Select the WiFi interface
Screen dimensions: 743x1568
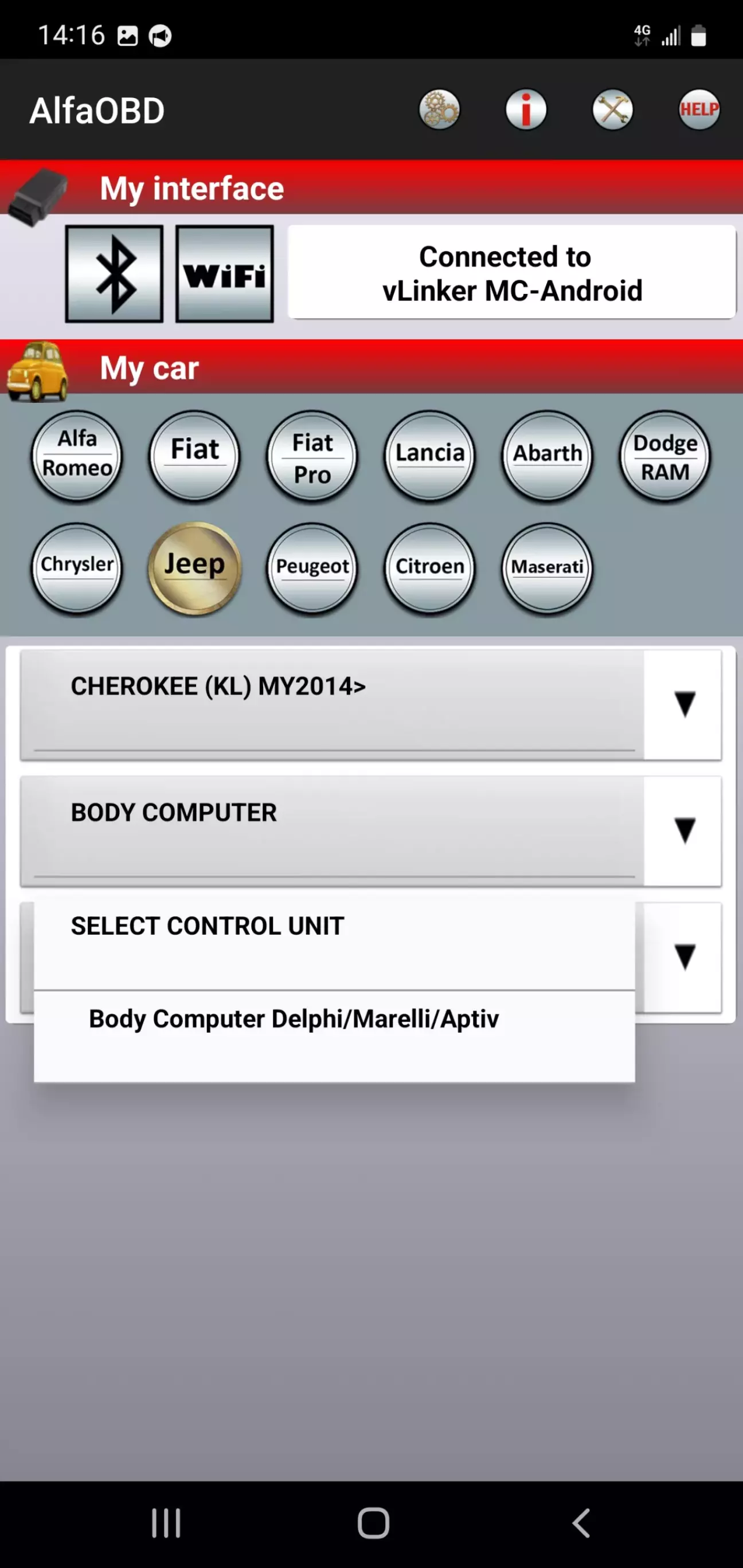pyautogui.click(x=224, y=273)
